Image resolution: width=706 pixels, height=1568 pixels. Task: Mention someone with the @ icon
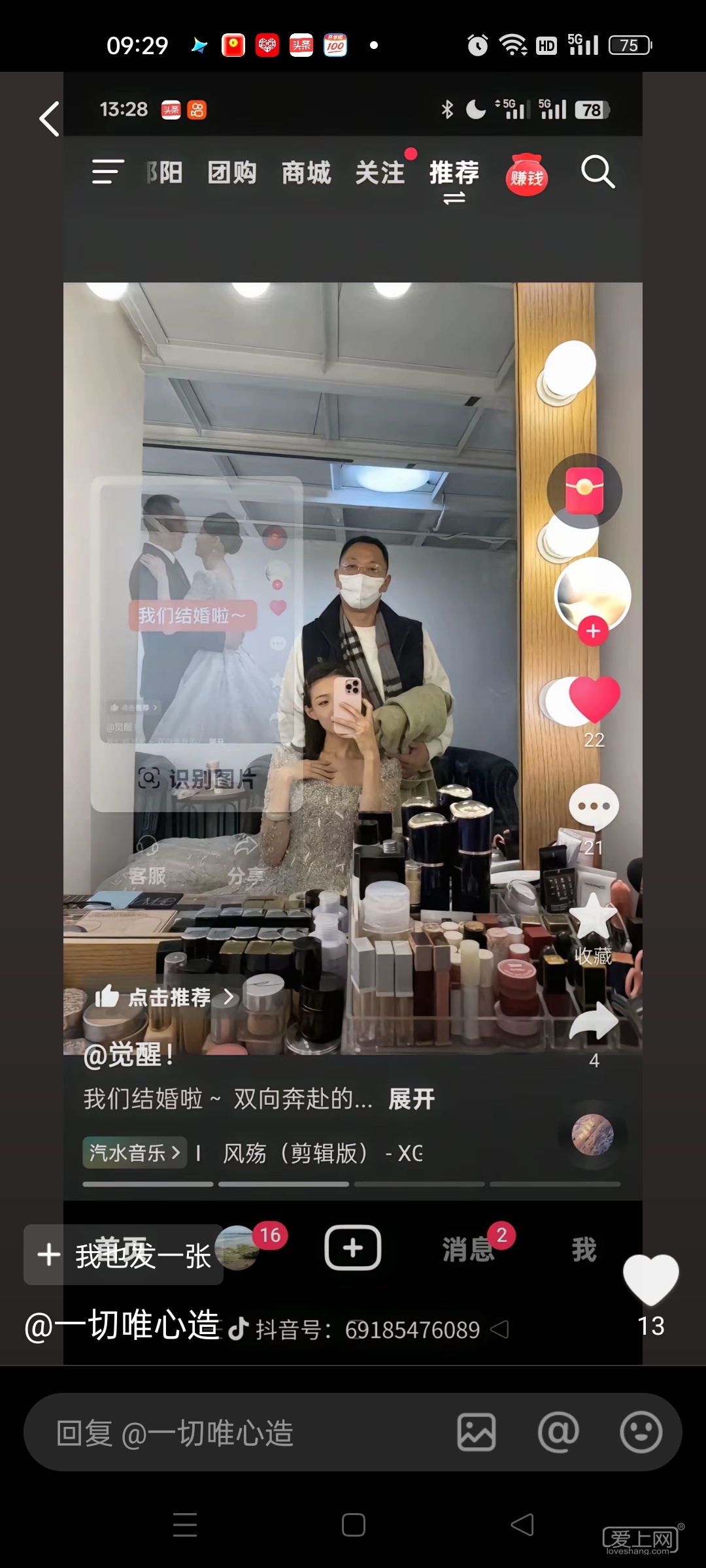pyautogui.click(x=558, y=1433)
